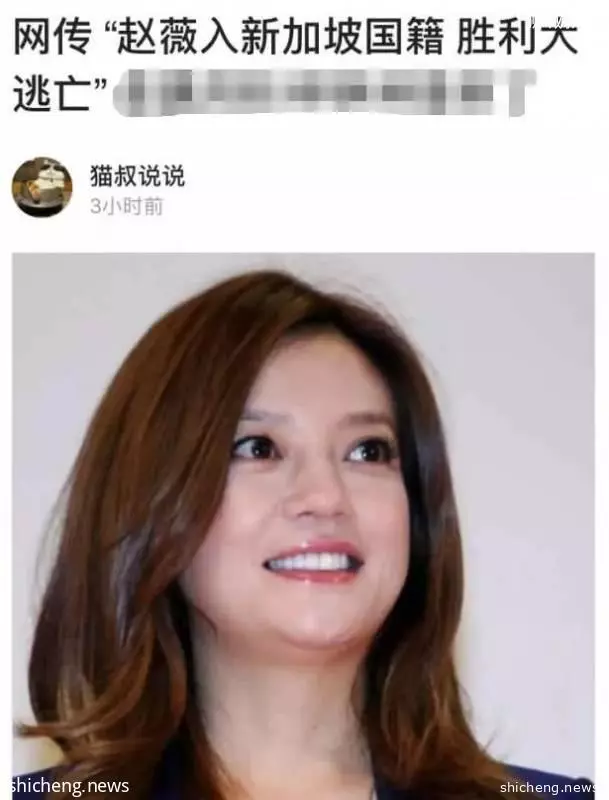The image size is (609, 800).
Task: Open the profile avatar of 猫叔说说
Action: 42,187
